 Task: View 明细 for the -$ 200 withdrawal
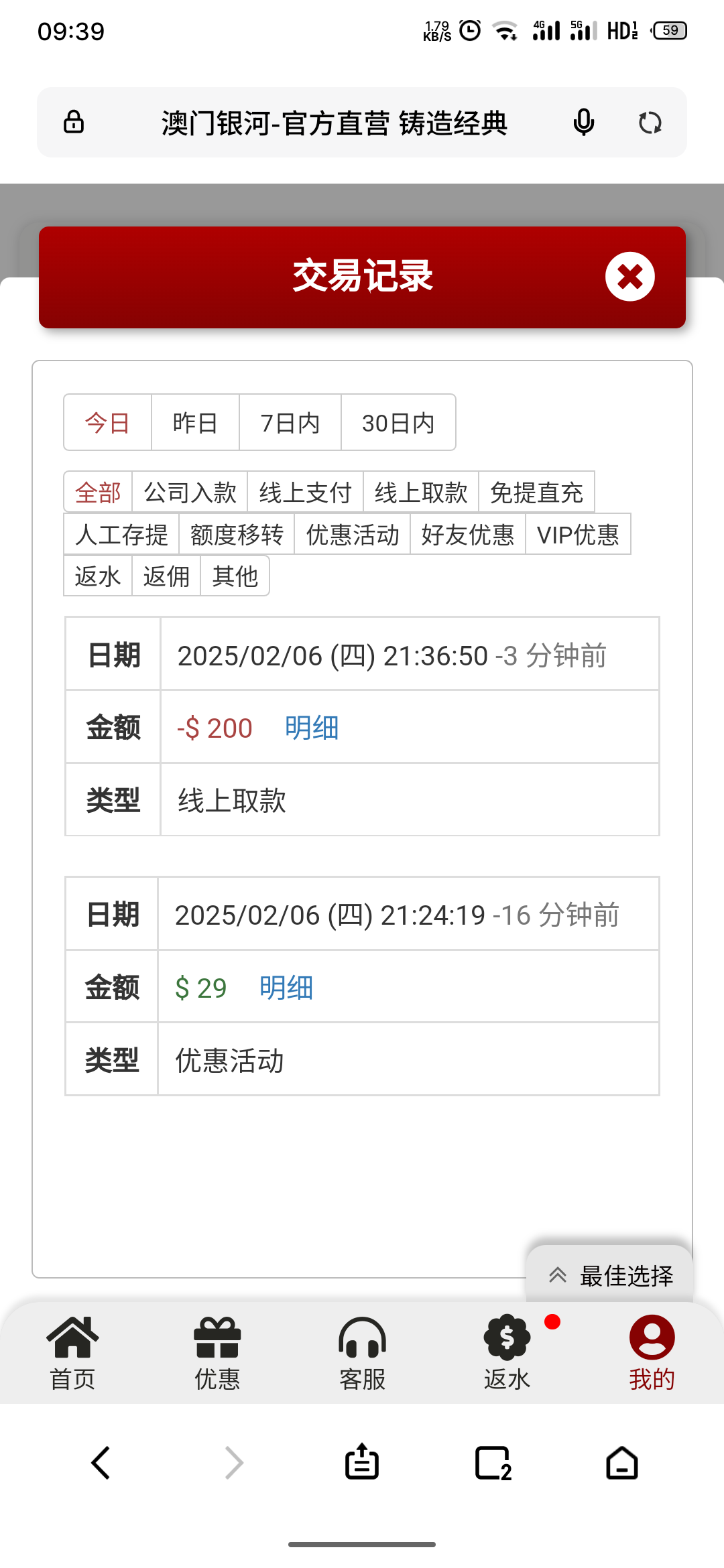pyautogui.click(x=312, y=728)
